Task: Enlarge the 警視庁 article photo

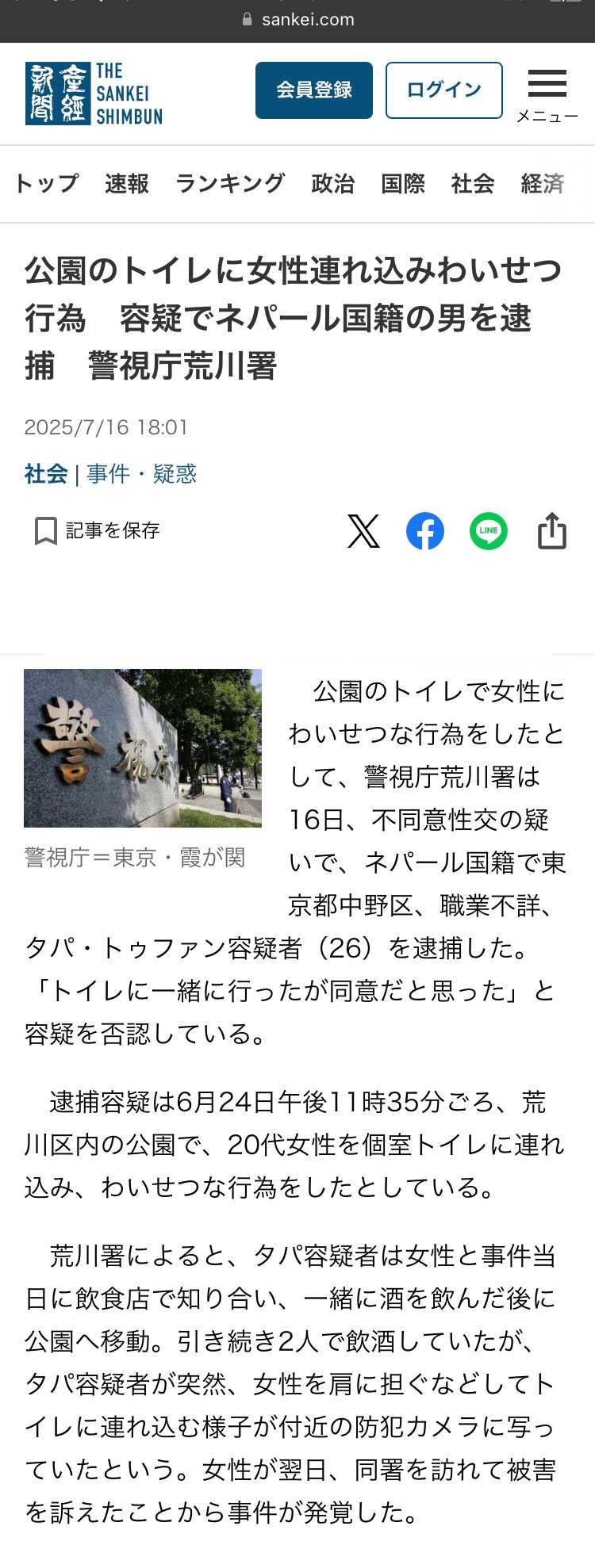Action: point(143,748)
